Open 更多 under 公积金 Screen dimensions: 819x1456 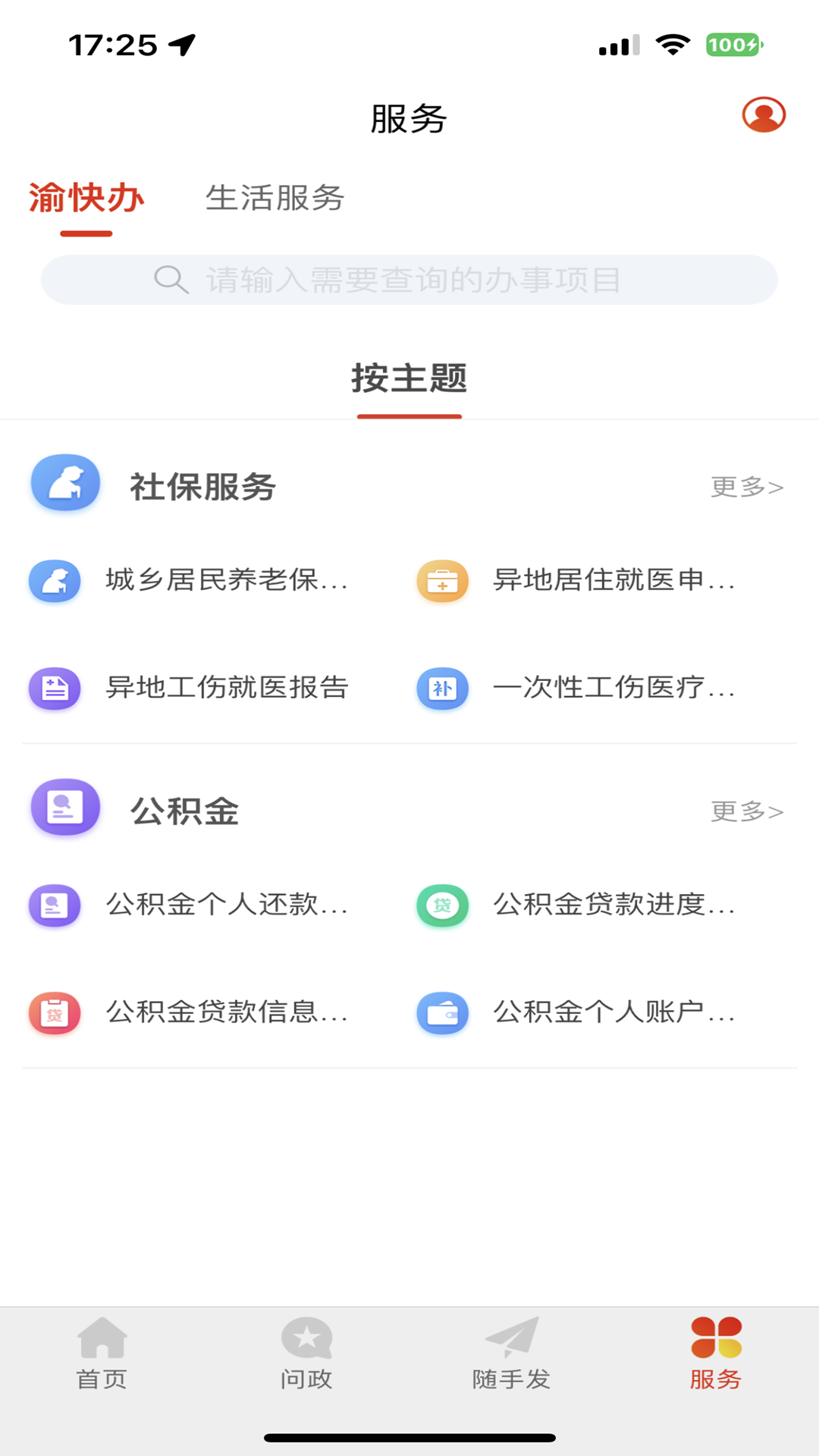coord(746,811)
